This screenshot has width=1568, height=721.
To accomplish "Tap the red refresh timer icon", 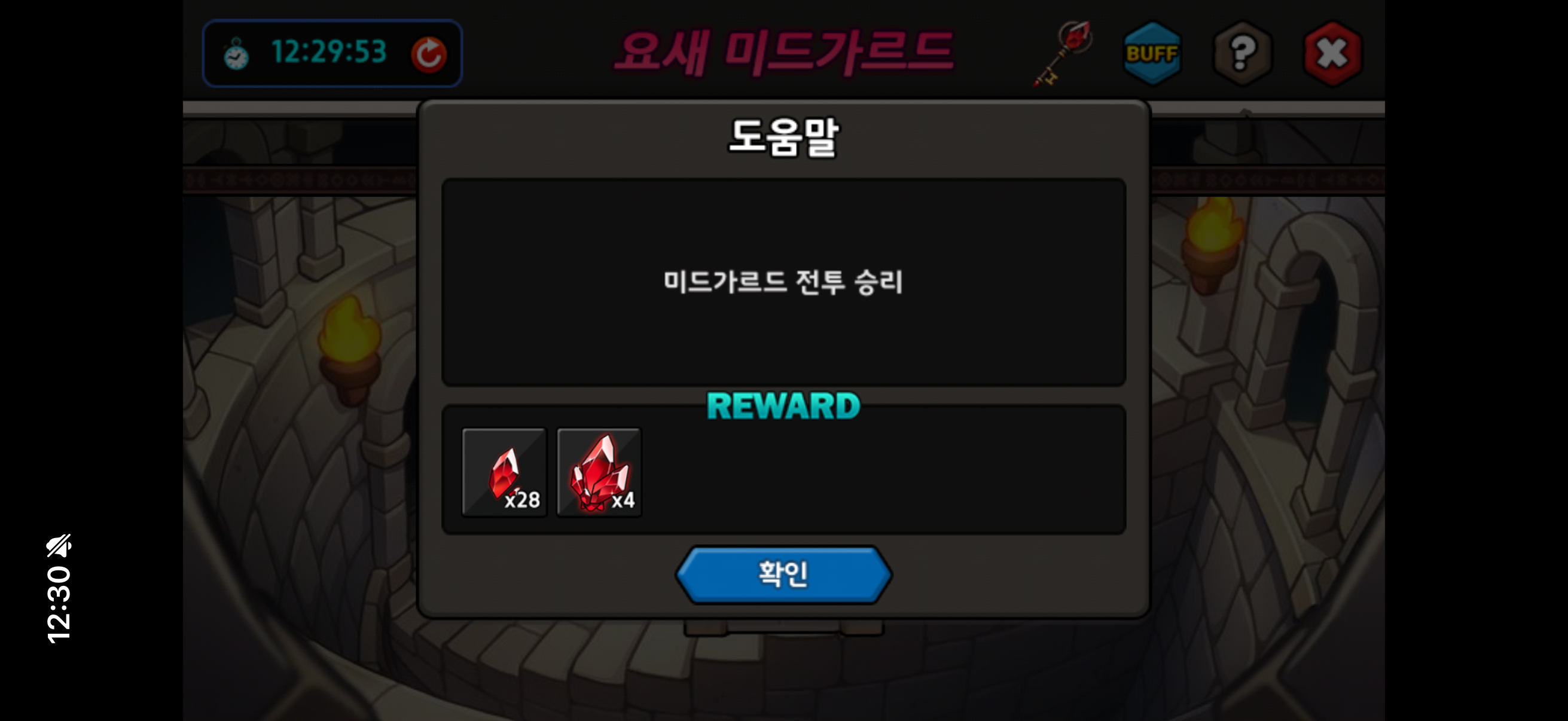I will (429, 54).
